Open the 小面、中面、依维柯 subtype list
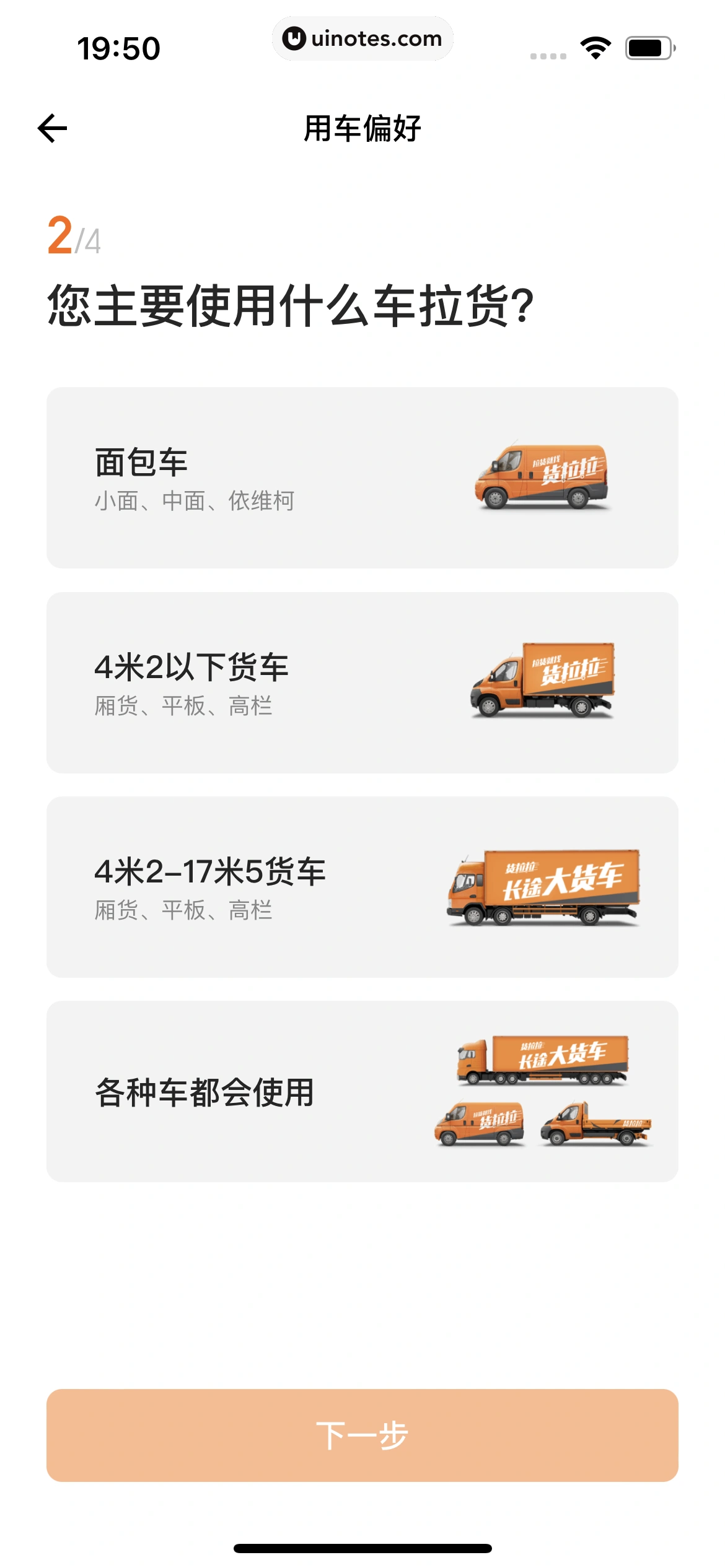Viewport: 725px width, 1568px height. pos(196,499)
